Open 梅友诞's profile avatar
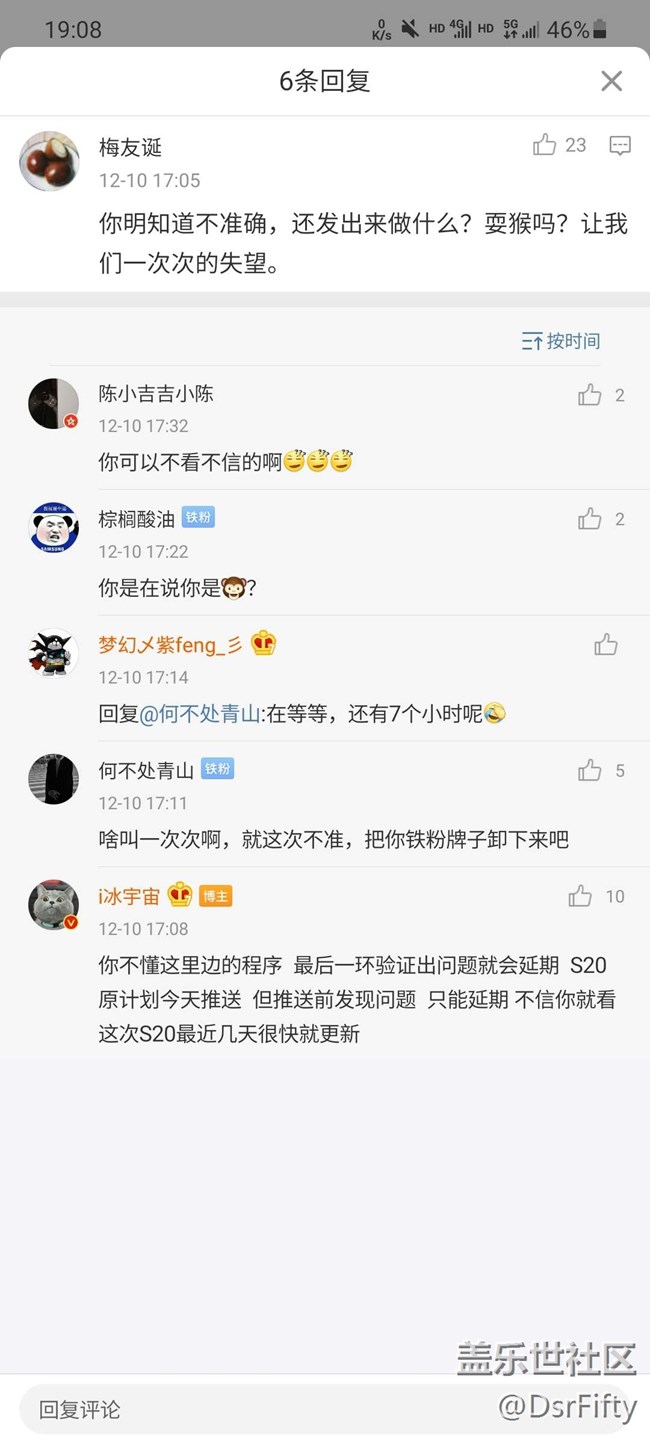The image size is (650, 1444). tap(49, 161)
